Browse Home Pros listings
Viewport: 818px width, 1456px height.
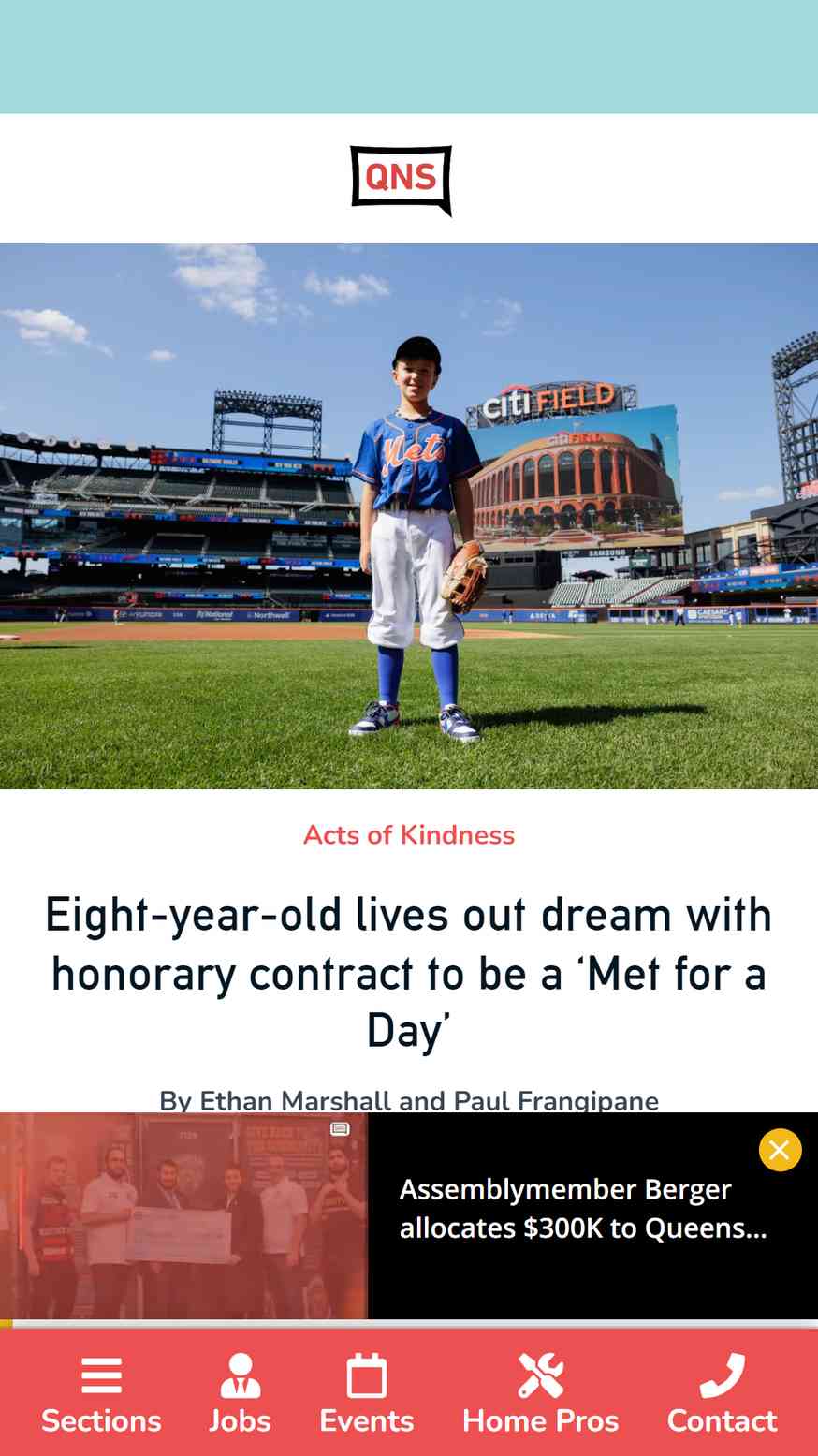point(540,1394)
